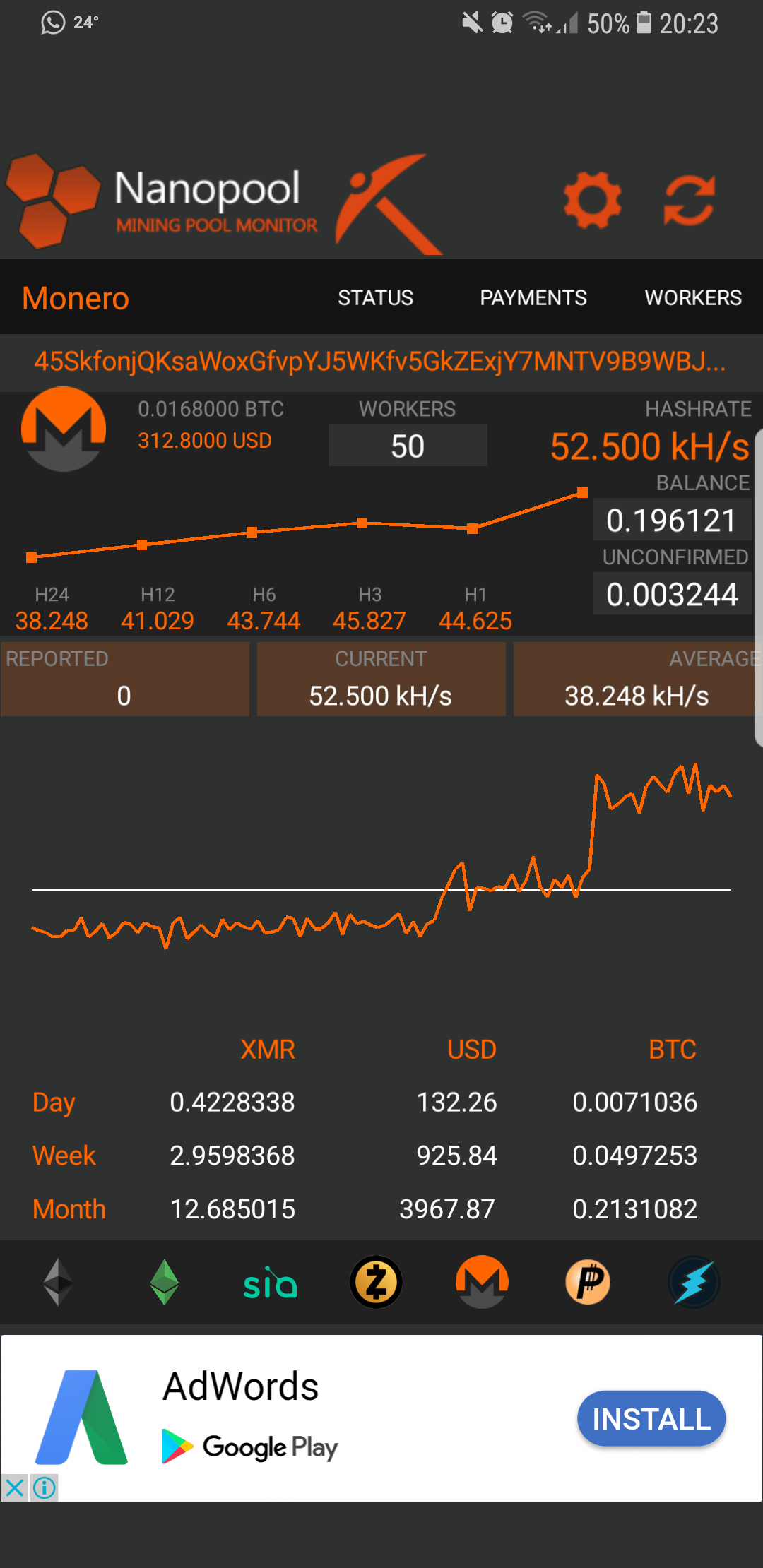Select the Monero icon in coin bar
Viewport: 763px width, 1568px height.
pyautogui.click(x=482, y=1282)
